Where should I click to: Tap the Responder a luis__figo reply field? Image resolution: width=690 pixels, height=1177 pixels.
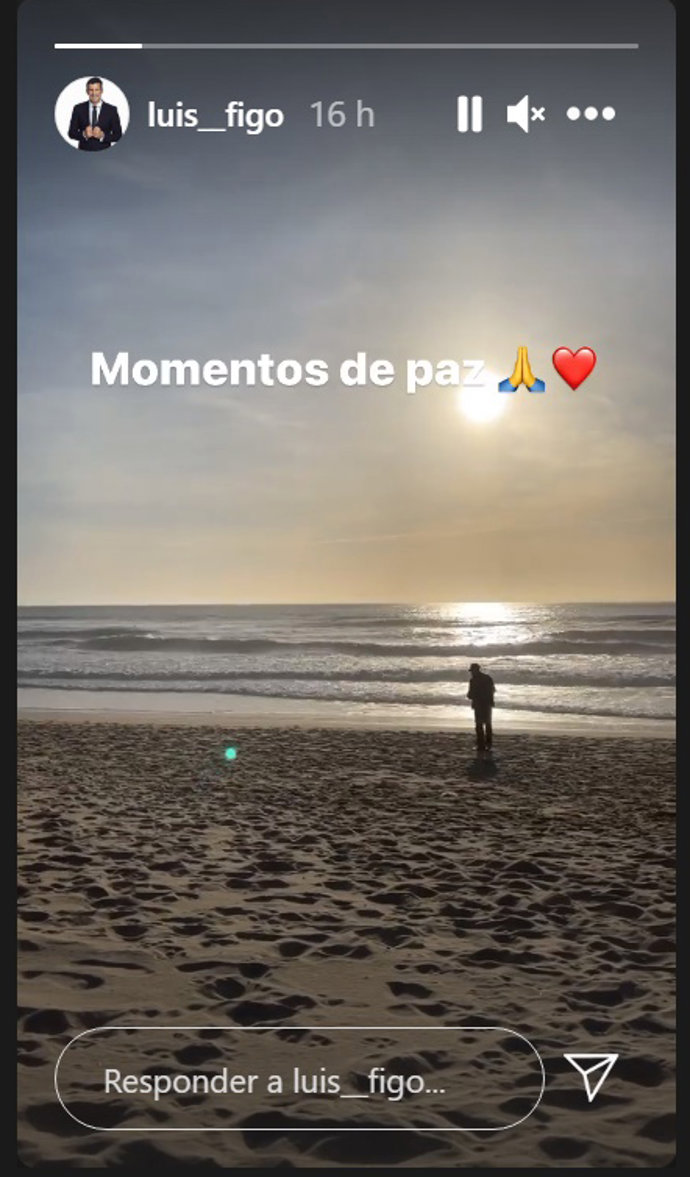(299, 1080)
